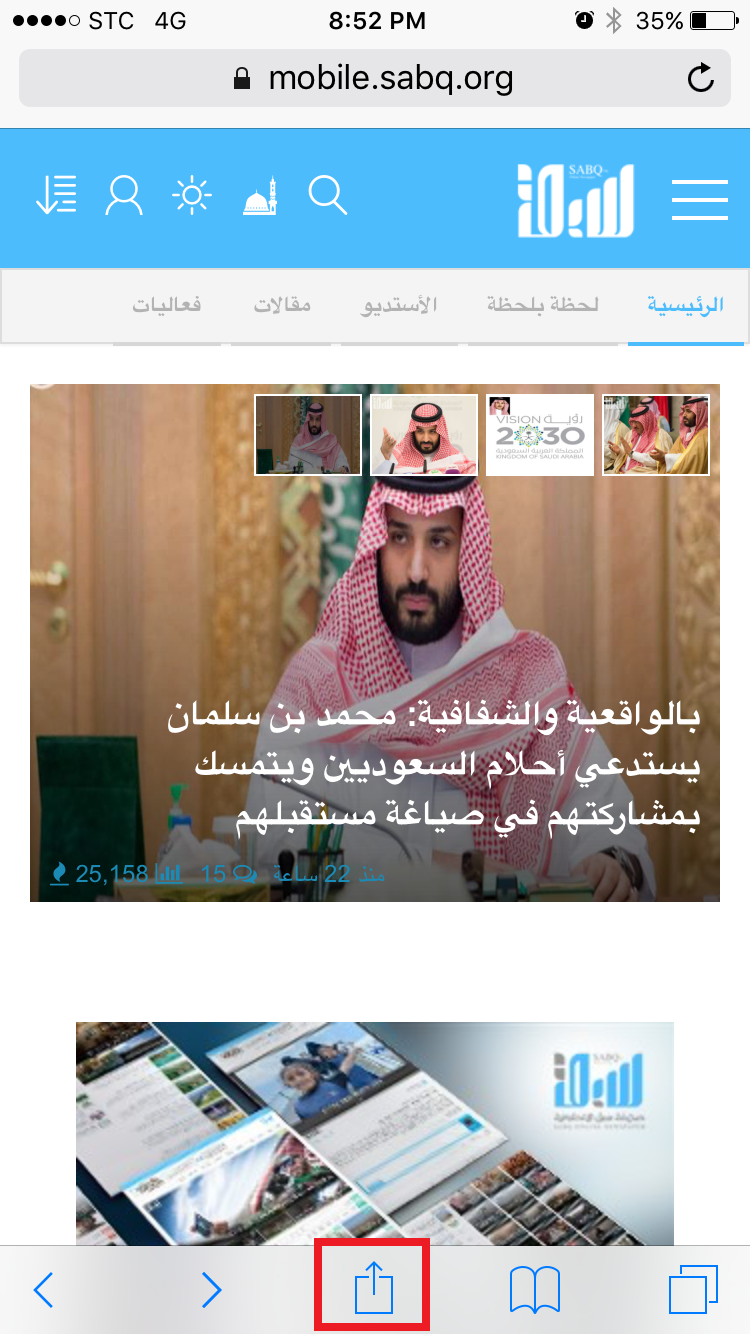The height and width of the screenshot is (1334, 750).
Task: Show open Safari tabs
Action: pos(693,1290)
